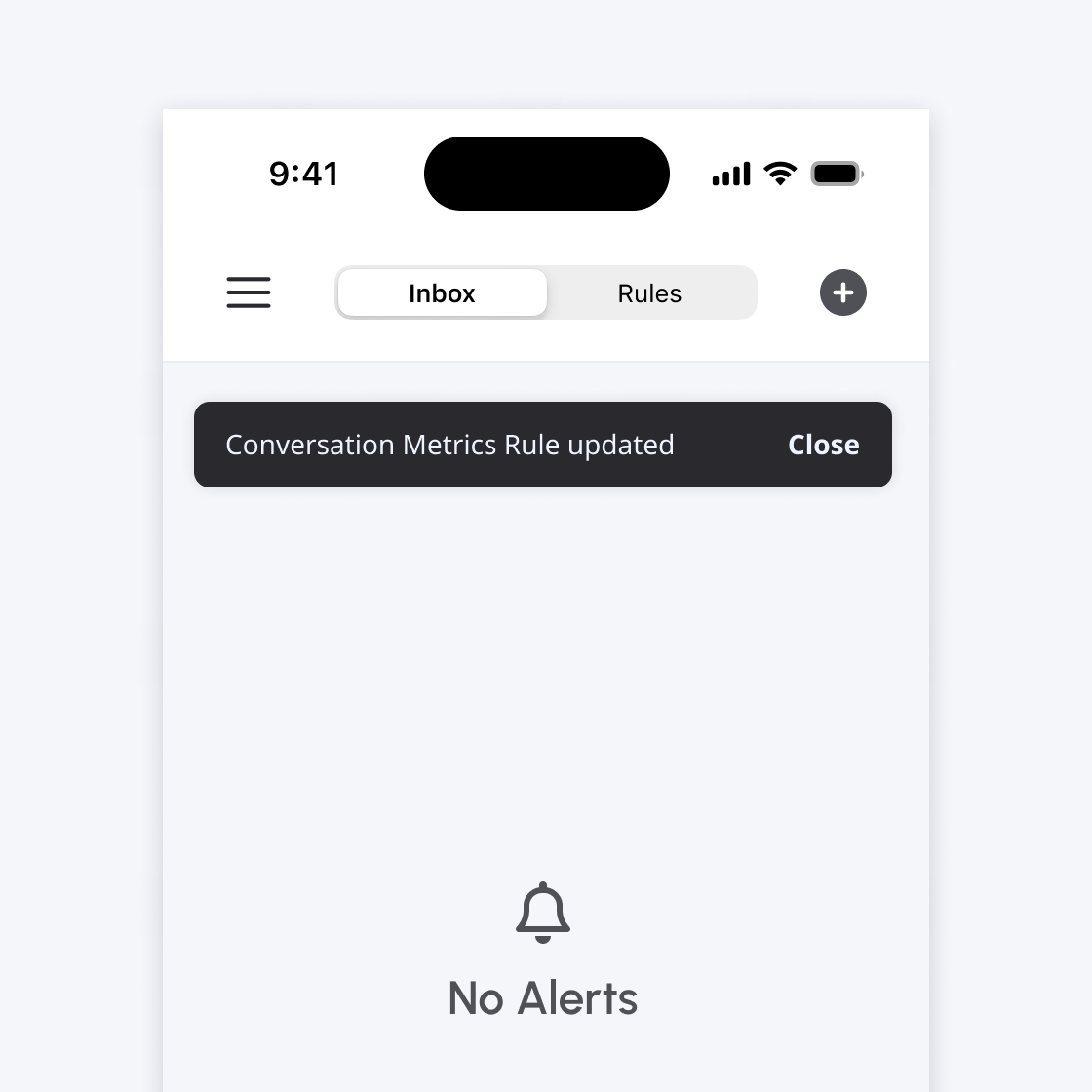1092x1092 pixels.
Task: Switch to the Rules tab
Action: (x=649, y=293)
